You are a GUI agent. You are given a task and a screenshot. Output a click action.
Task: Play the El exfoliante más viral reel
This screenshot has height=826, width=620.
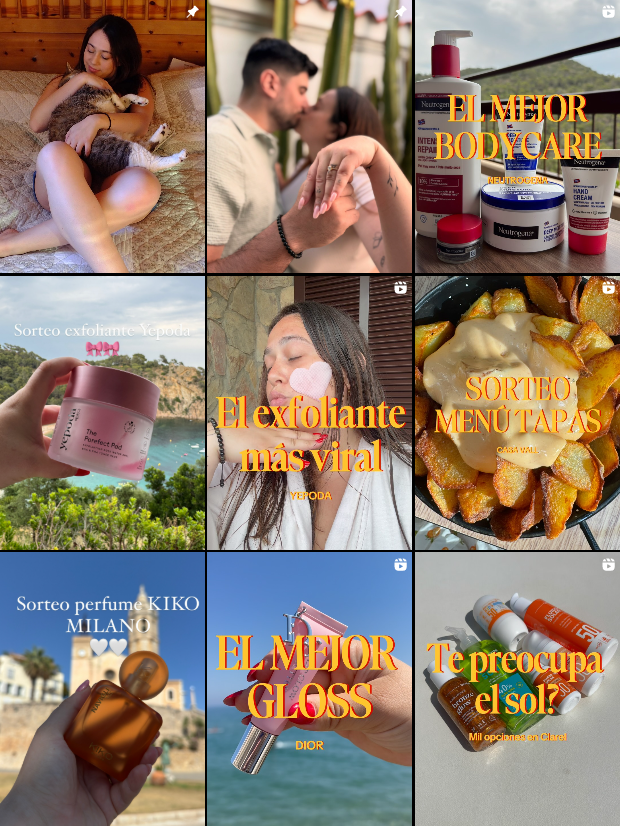tap(309, 413)
